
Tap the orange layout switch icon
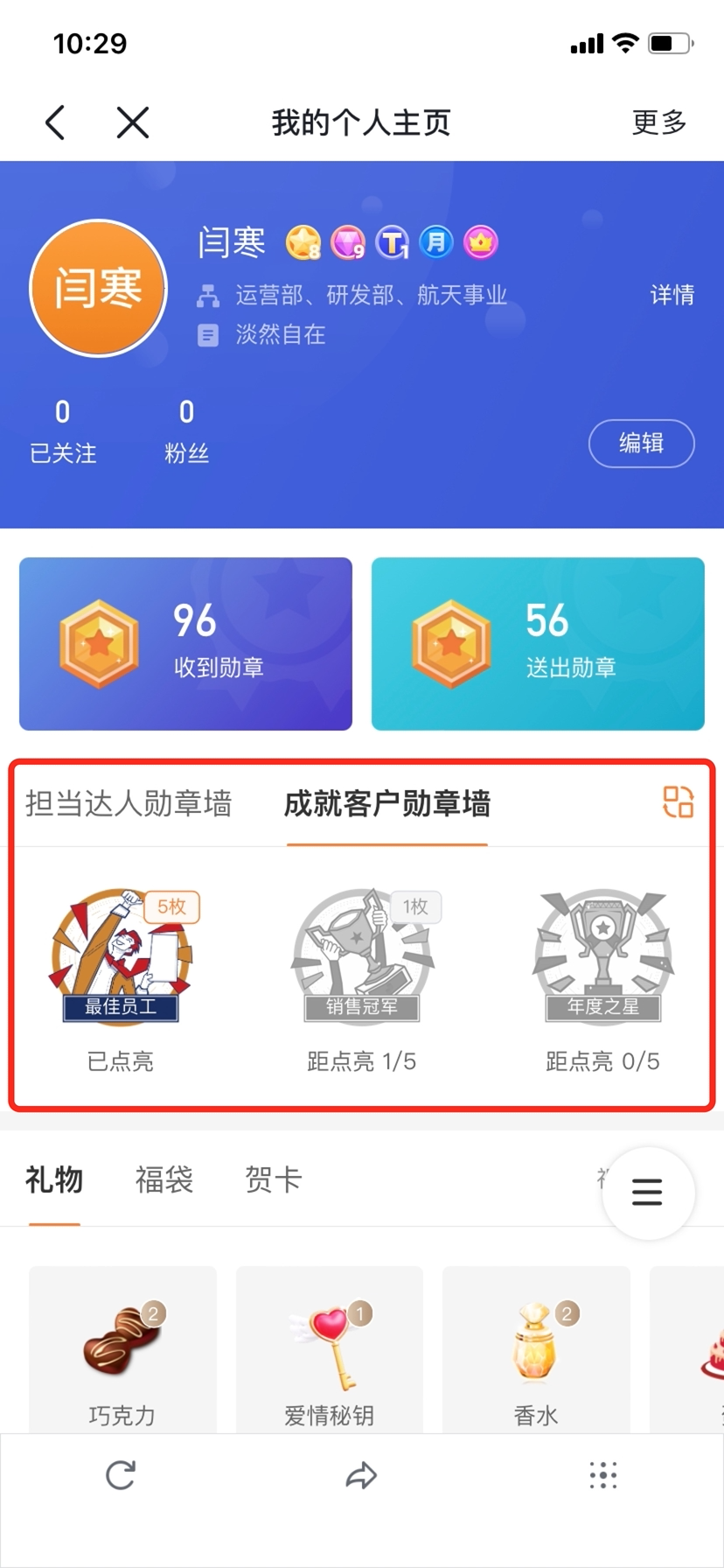click(678, 801)
